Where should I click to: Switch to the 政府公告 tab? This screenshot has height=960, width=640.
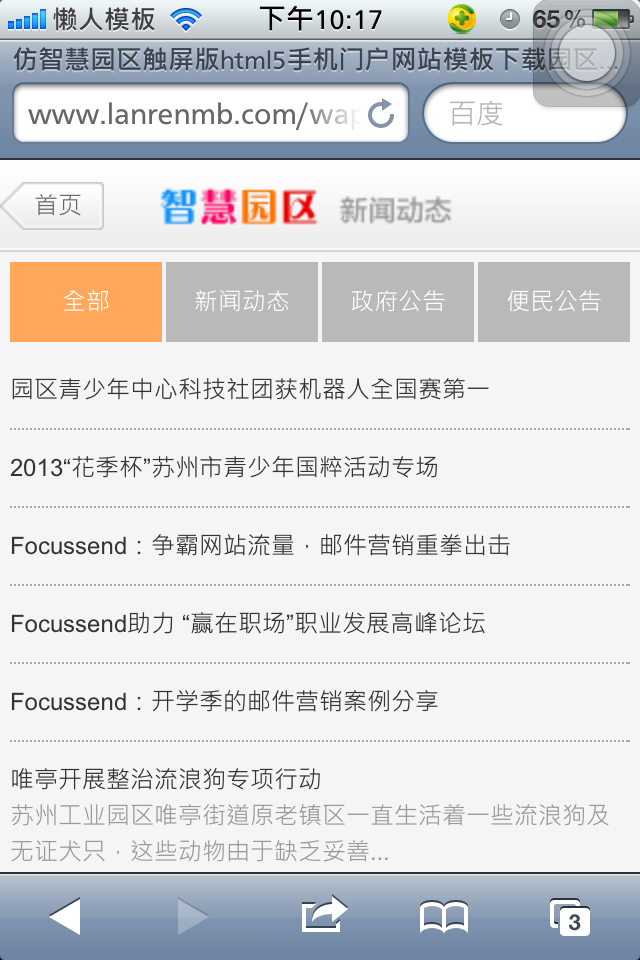(x=398, y=302)
